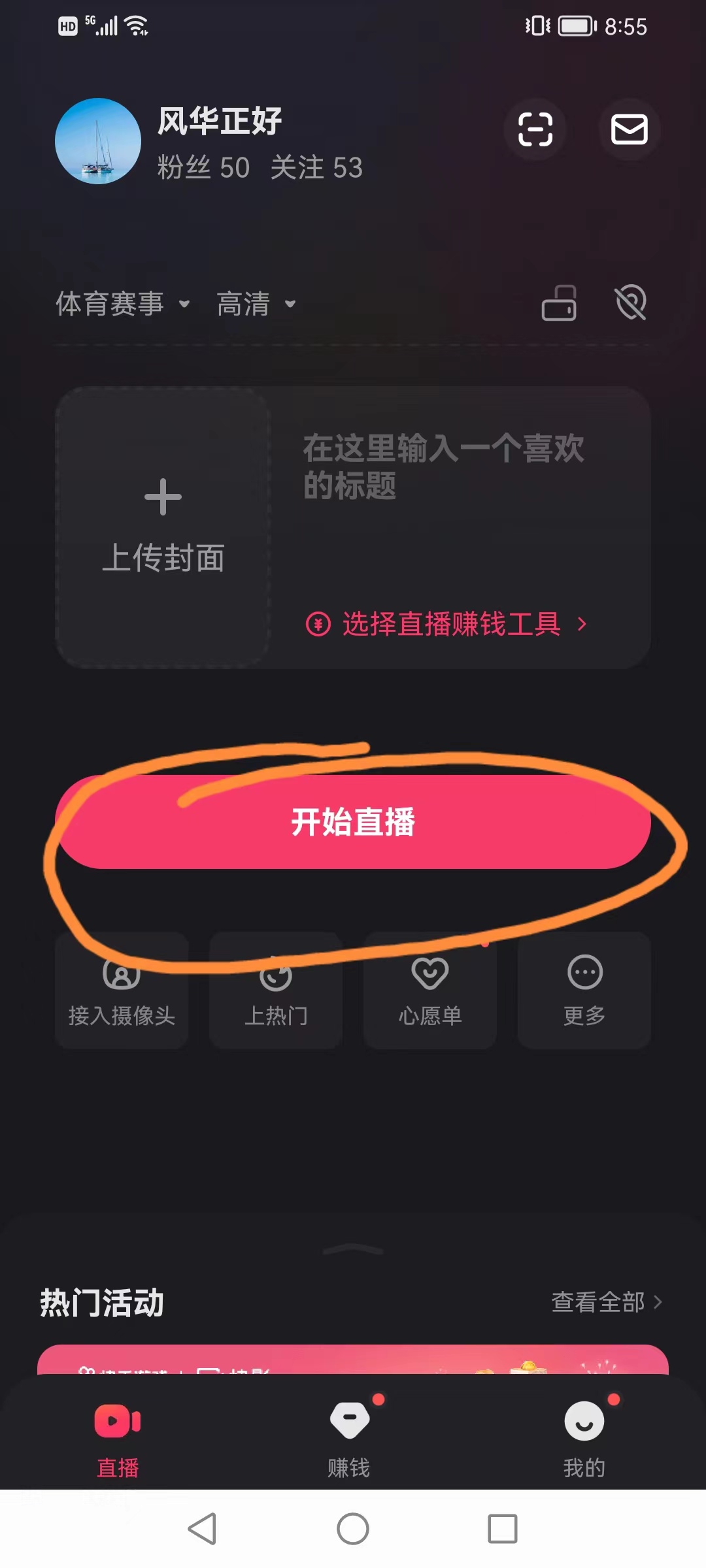View all hot activities via 查看全部
The width and height of the screenshot is (706, 1568).
(x=607, y=1302)
